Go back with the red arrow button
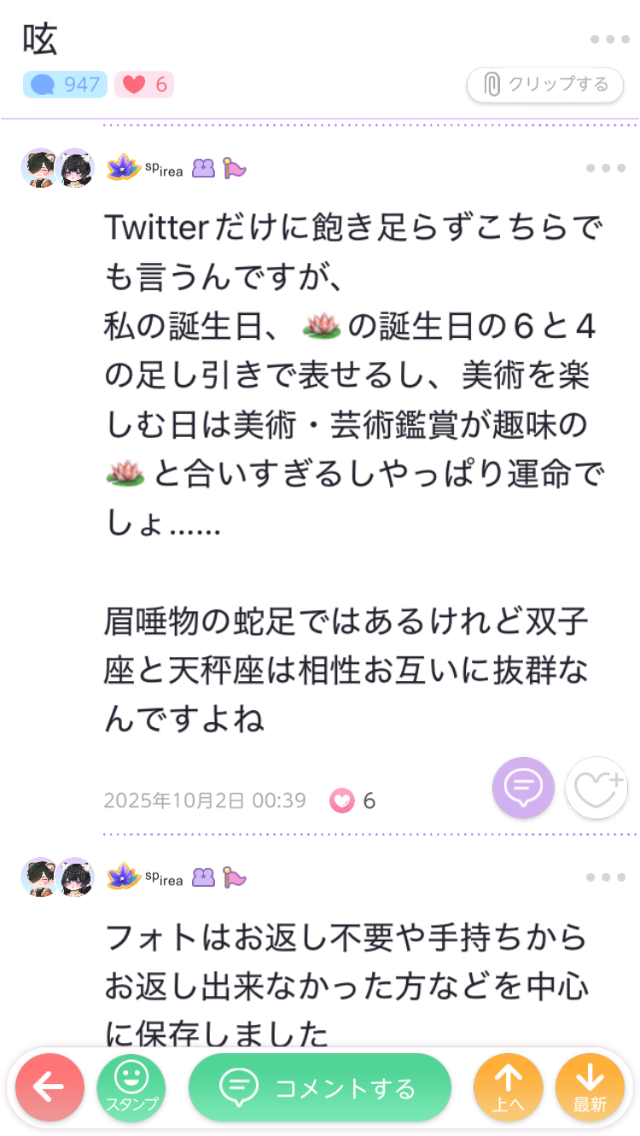Viewport: 640px width, 1136px height. (x=50, y=1087)
